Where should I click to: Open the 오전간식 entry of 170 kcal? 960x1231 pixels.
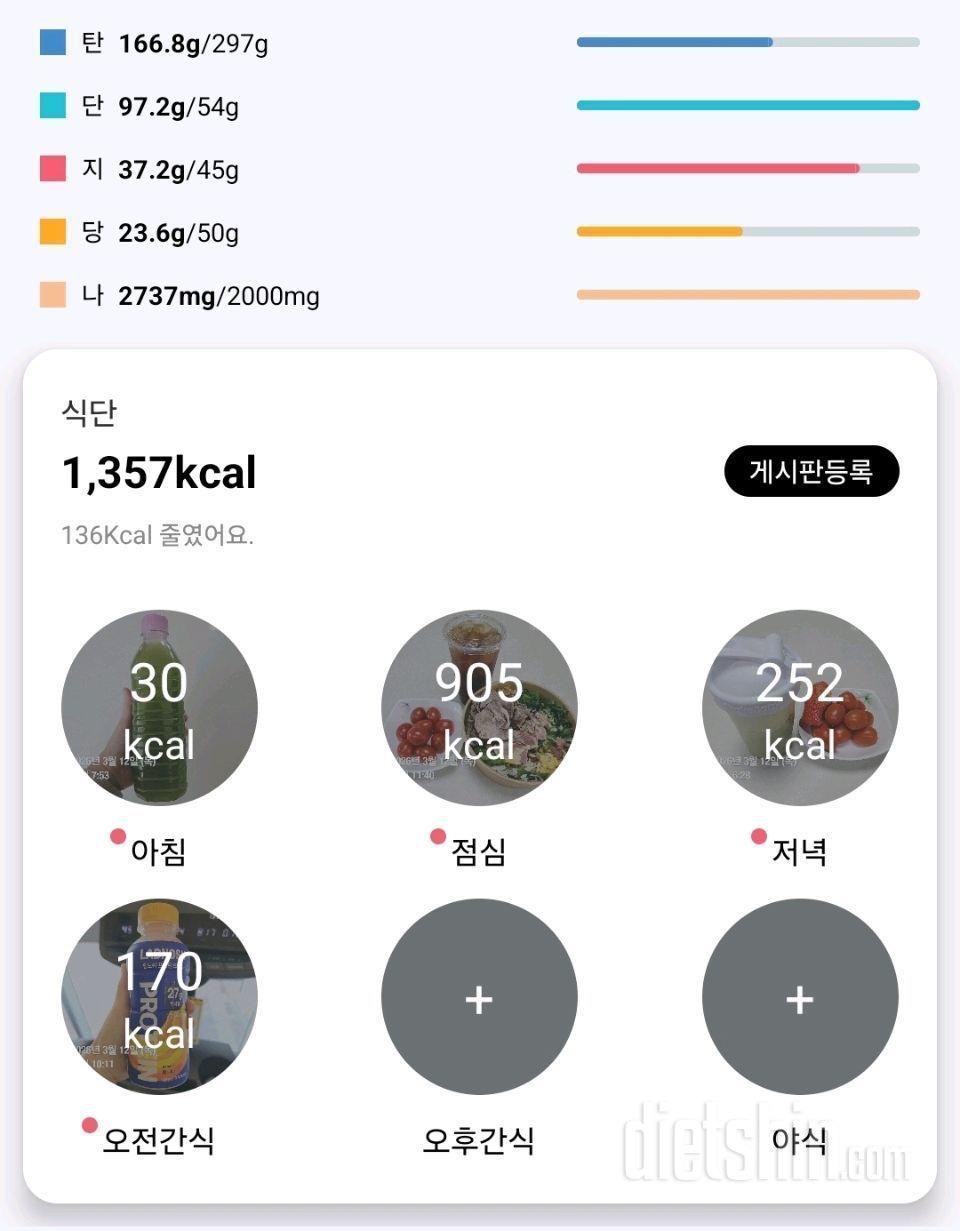pos(159,996)
